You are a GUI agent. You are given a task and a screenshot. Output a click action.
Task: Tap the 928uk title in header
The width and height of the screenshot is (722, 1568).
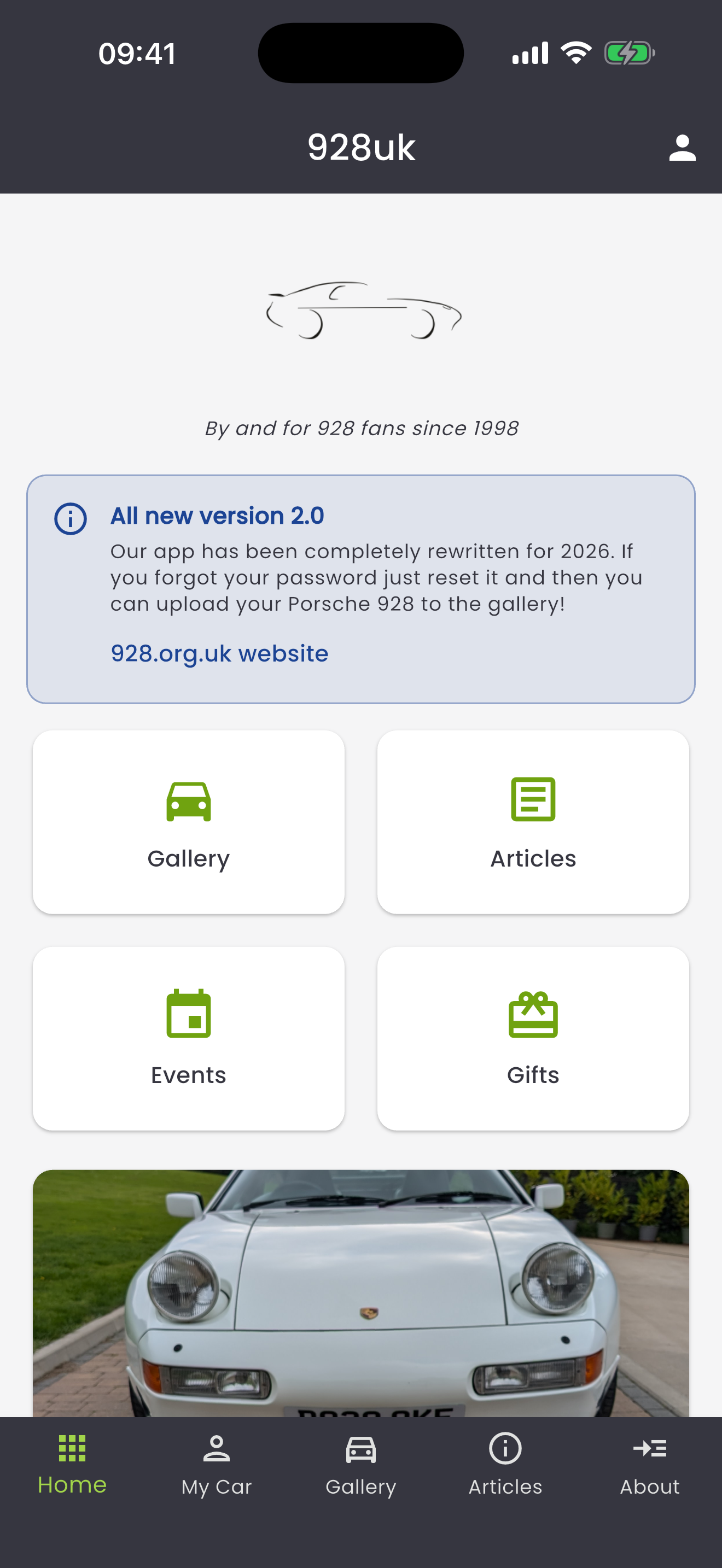point(361,146)
